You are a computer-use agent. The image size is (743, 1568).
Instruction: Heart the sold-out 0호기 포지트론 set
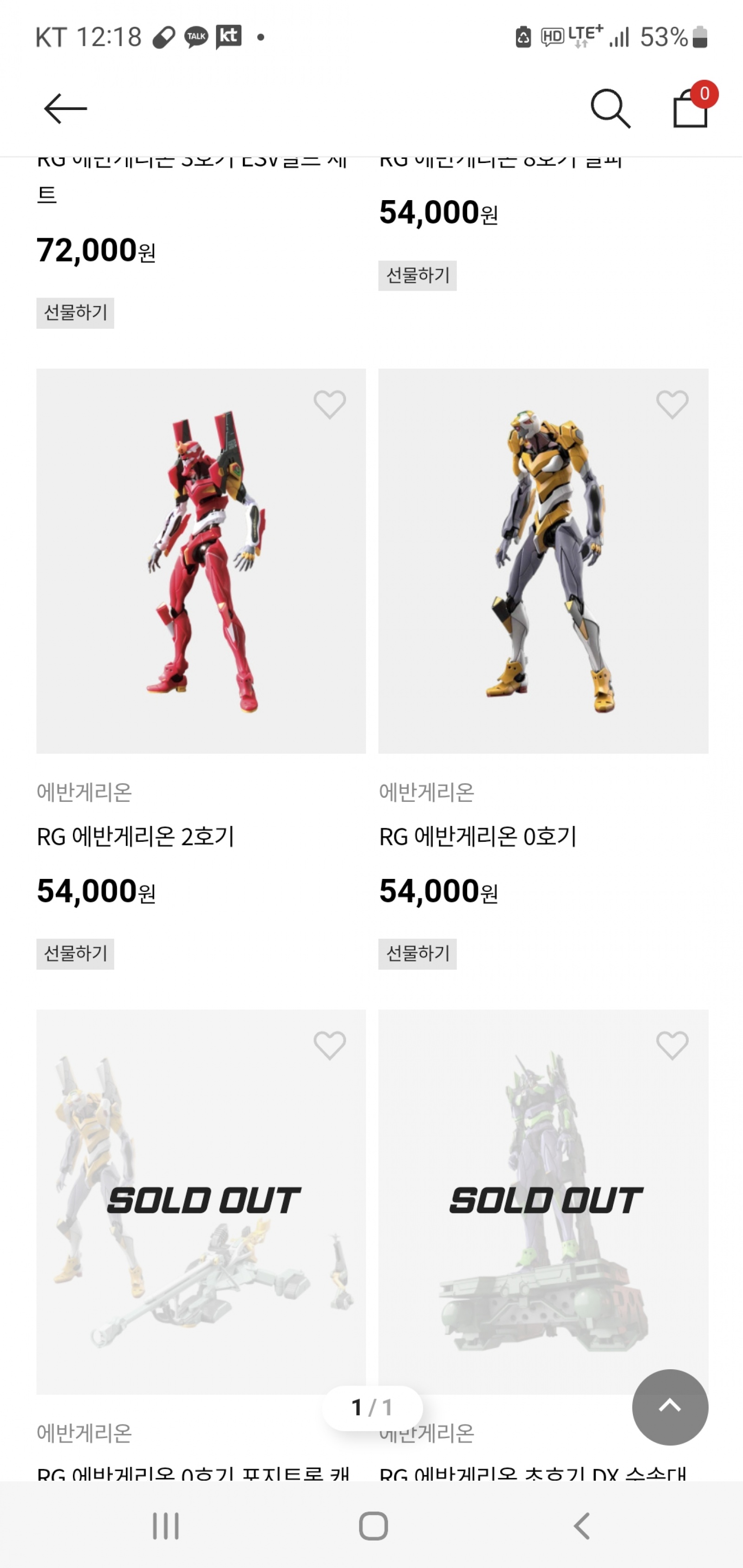pos(330,1045)
